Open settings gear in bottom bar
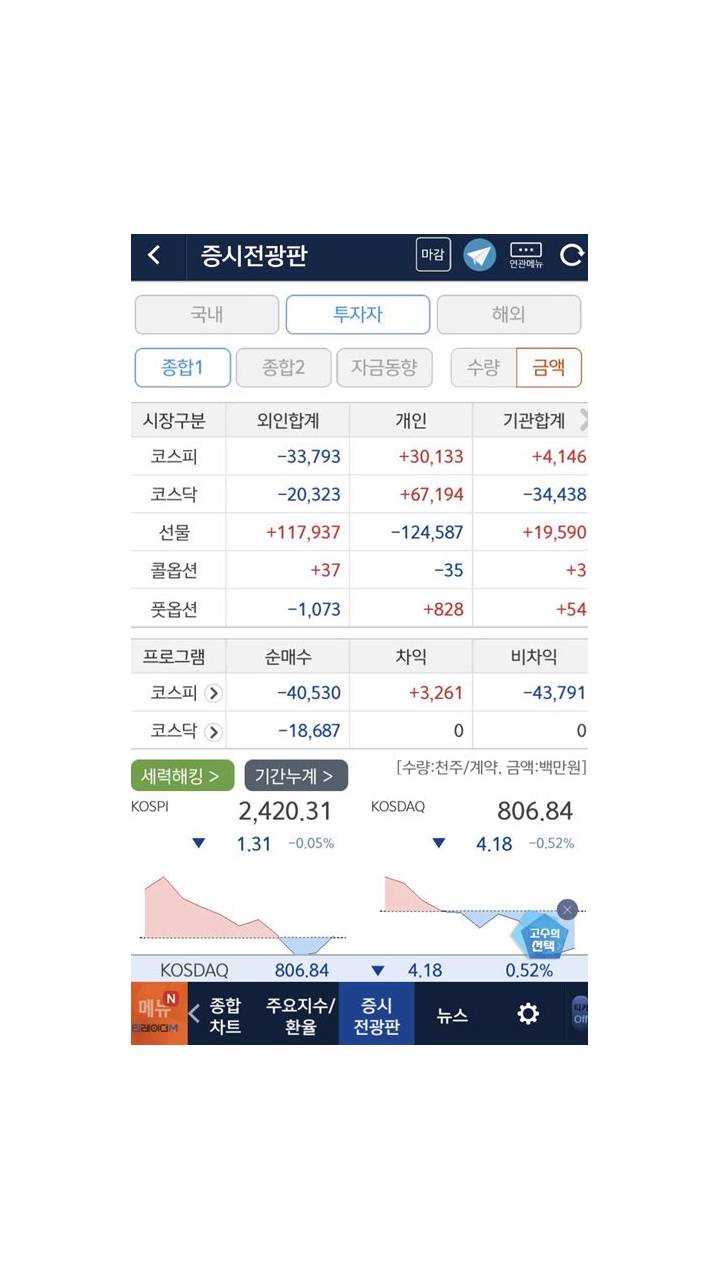 pyautogui.click(x=528, y=1014)
